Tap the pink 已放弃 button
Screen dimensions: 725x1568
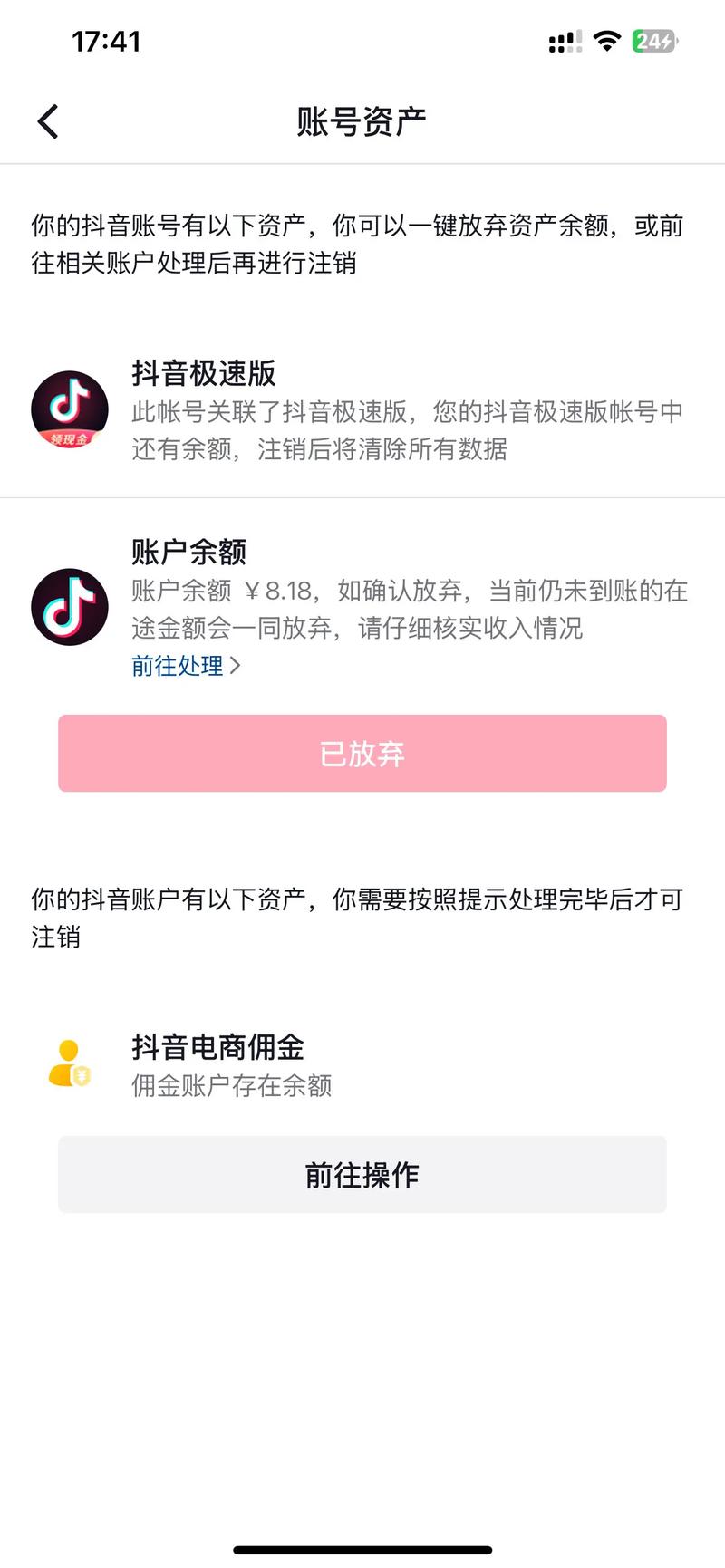pyautogui.click(x=362, y=754)
